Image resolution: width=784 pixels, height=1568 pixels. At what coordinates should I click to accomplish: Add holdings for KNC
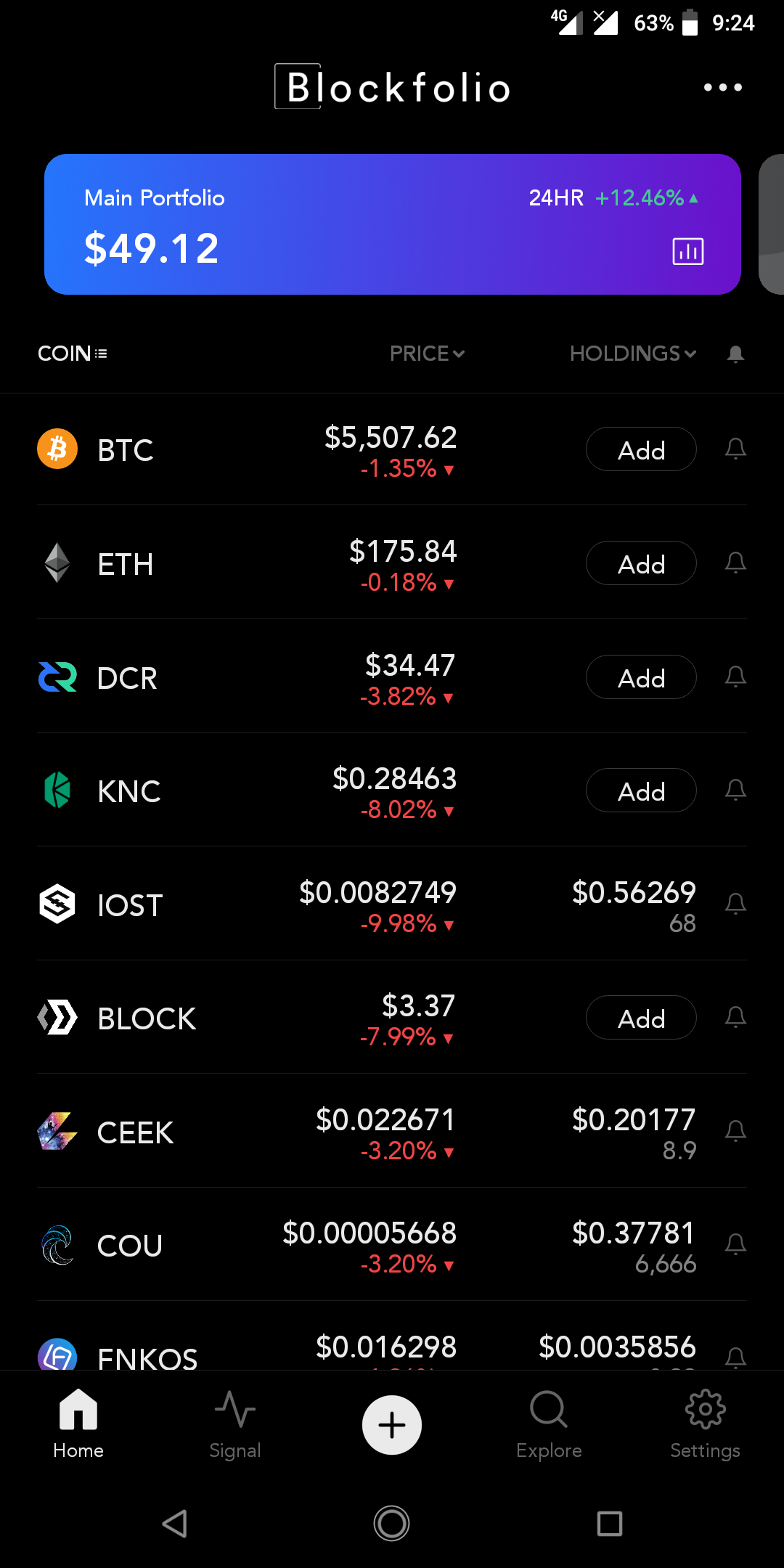(641, 791)
